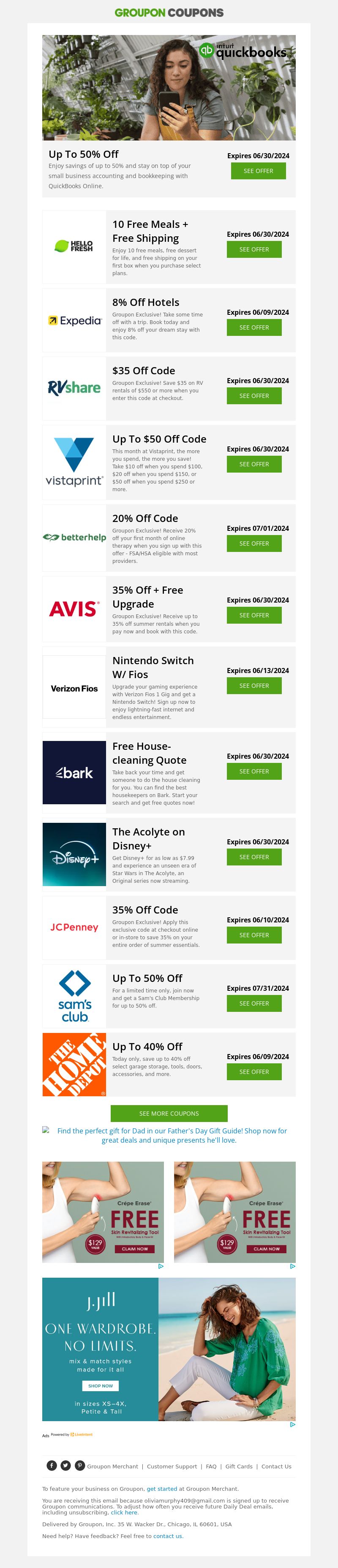See the RVshare $35 off offer
The height and width of the screenshot is (1568, 338).
coord(254,396)
